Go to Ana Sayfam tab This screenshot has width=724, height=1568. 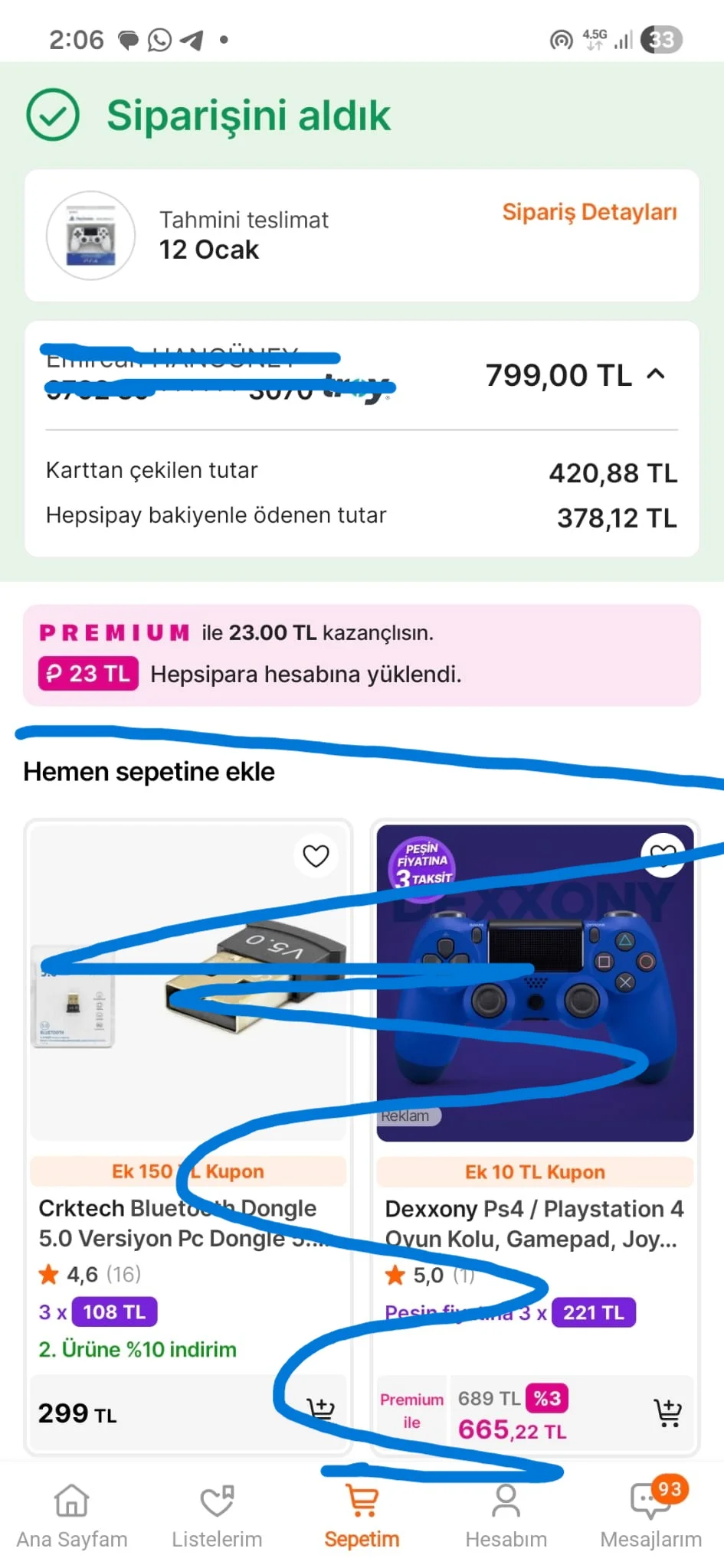tap(72, 1516)
